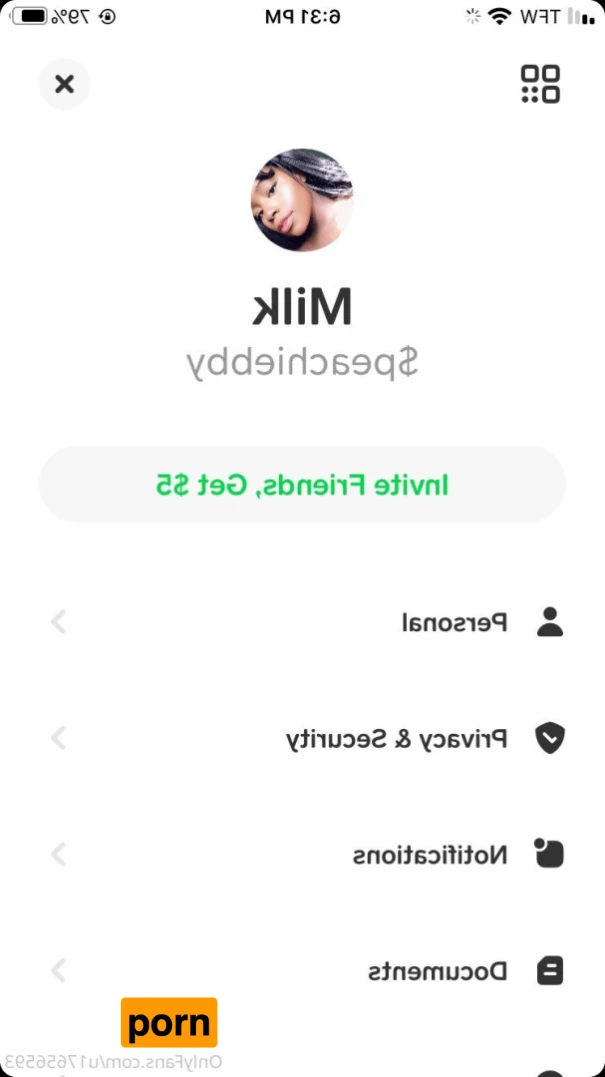
Task: Select the Documents row
Action: (302, 970)
